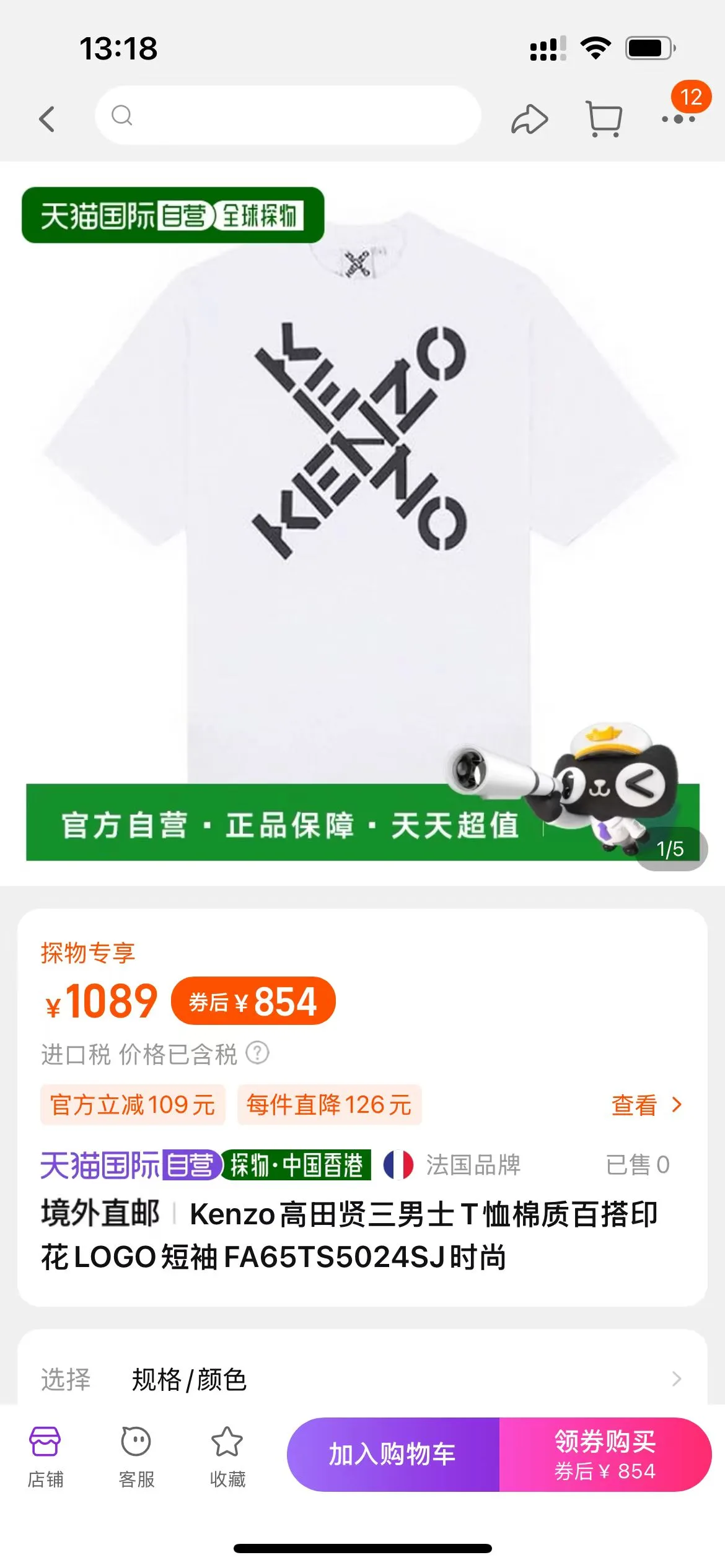This screenshot has width=725, height=1568.
Task: Open the shopping cart
Action: 604,118
